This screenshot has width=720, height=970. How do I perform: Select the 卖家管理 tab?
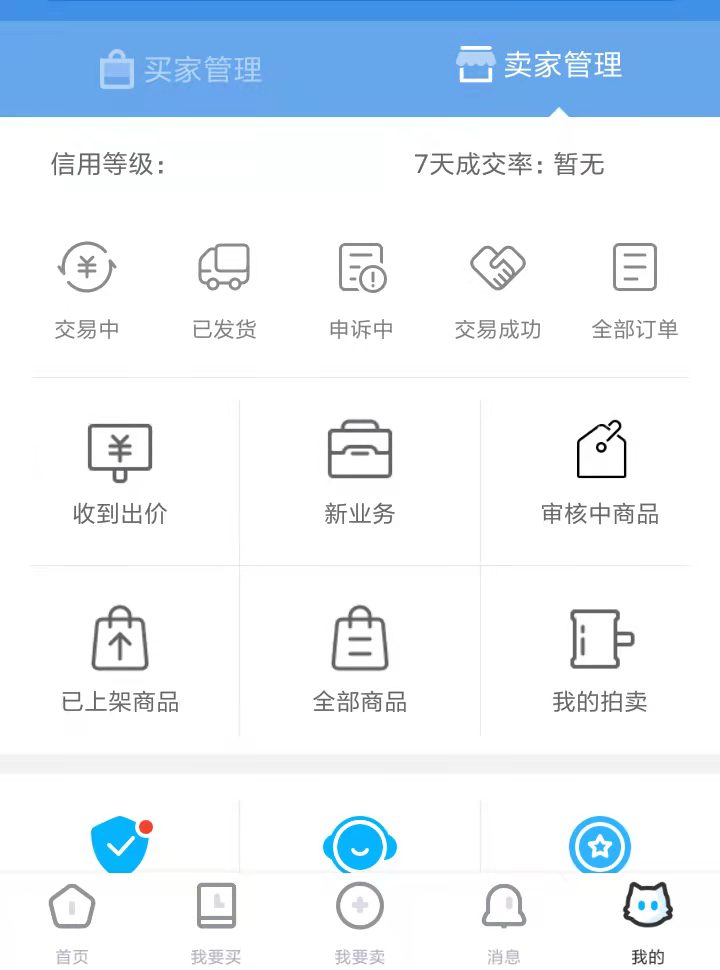[x=539, y=66]
